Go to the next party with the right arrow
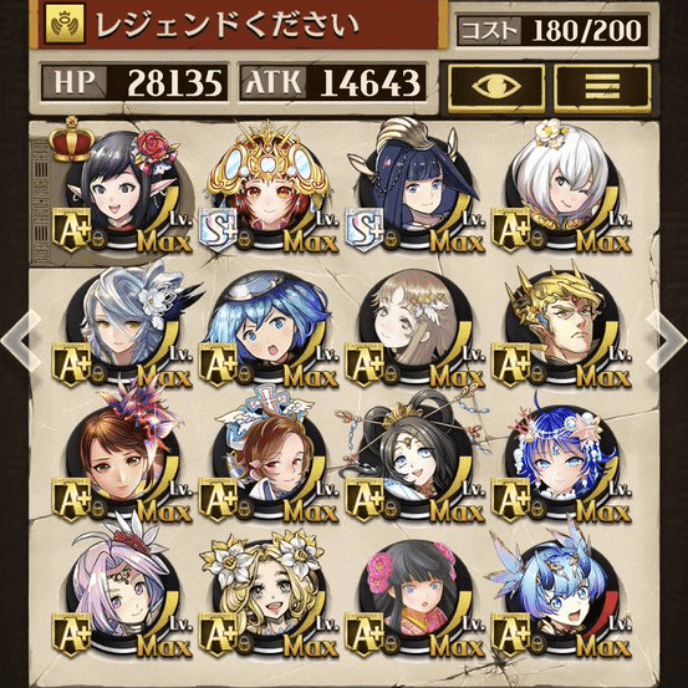Viewport: 688px width, 688px height. pyautogui.click(x=672, y=341)
